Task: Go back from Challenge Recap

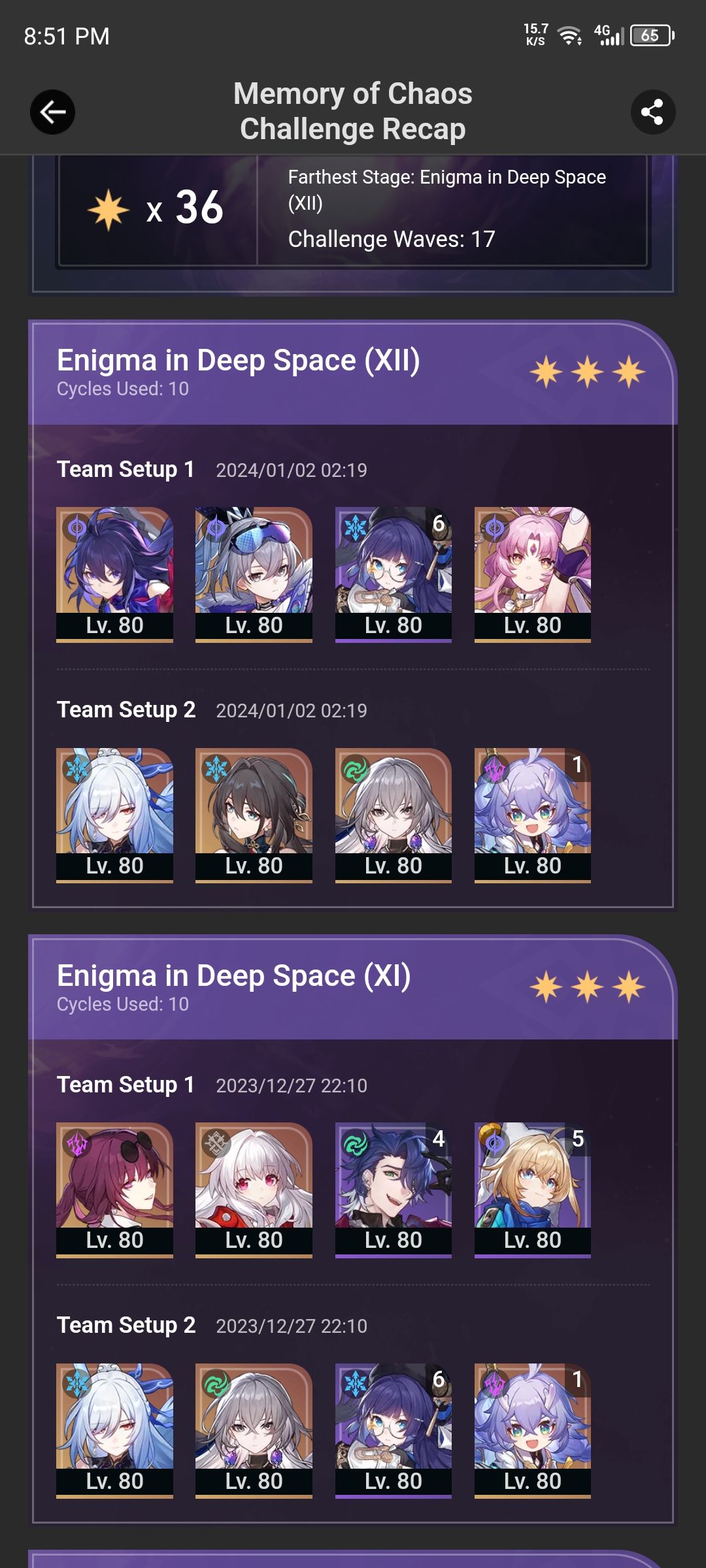Action: click(52, 112)
